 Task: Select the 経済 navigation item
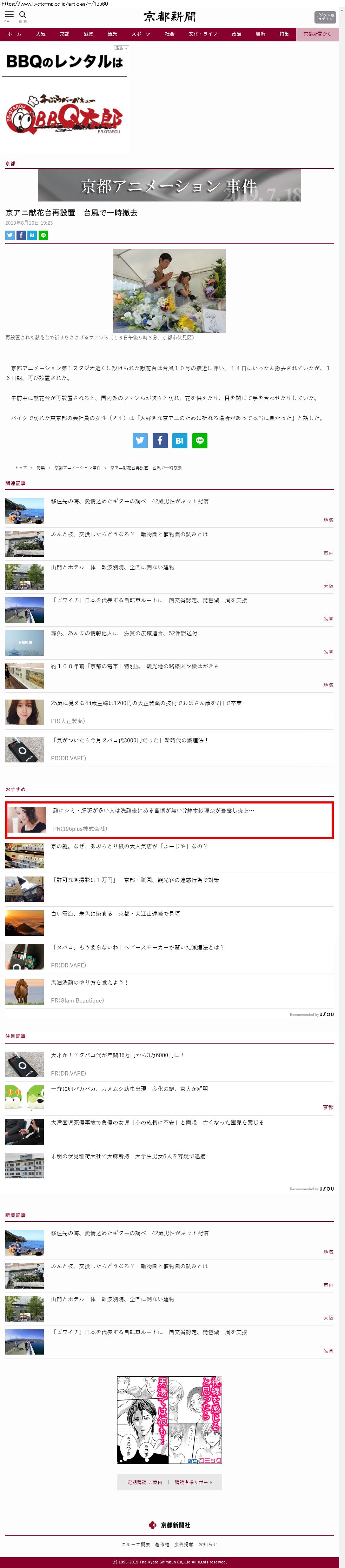(260, 34)
